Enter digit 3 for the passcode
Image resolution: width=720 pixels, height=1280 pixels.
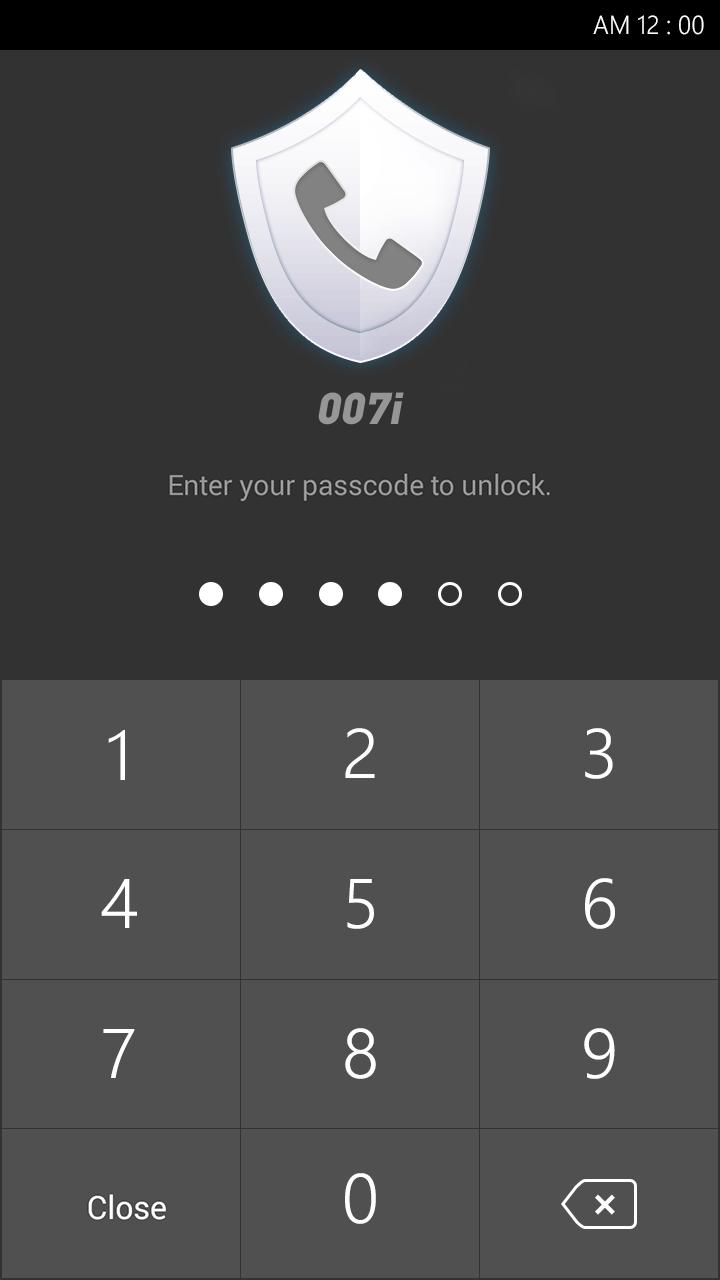click(x=599, y=755)
